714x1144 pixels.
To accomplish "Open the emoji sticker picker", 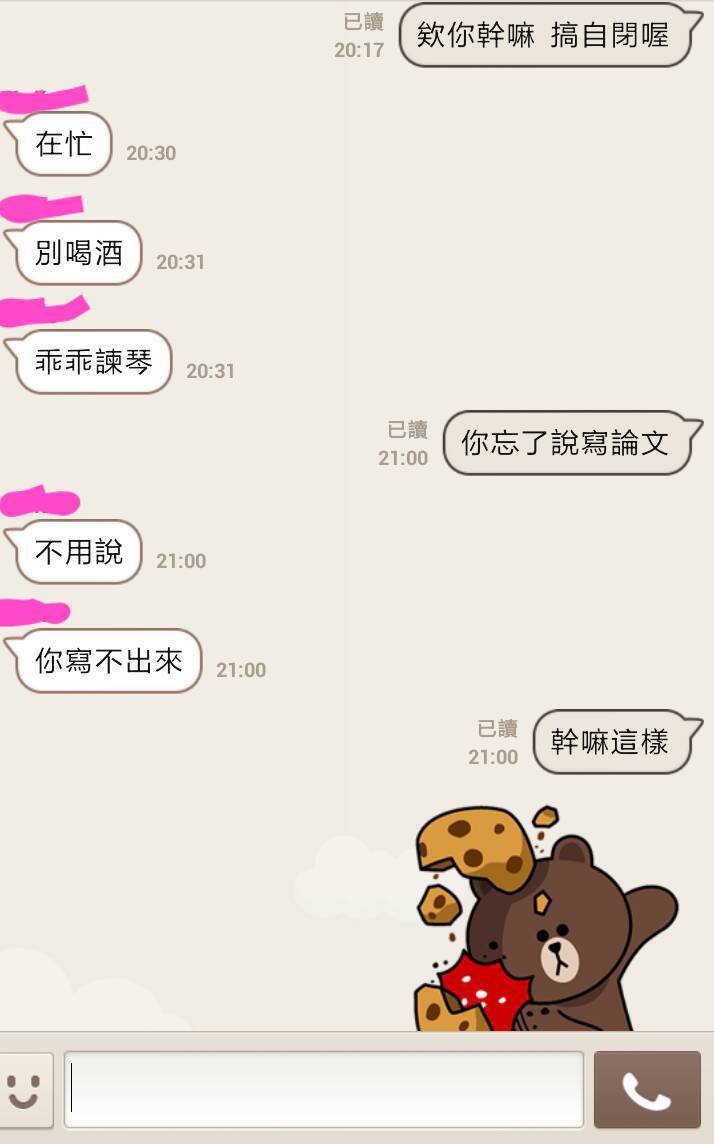I will (x=24, y=1090).
